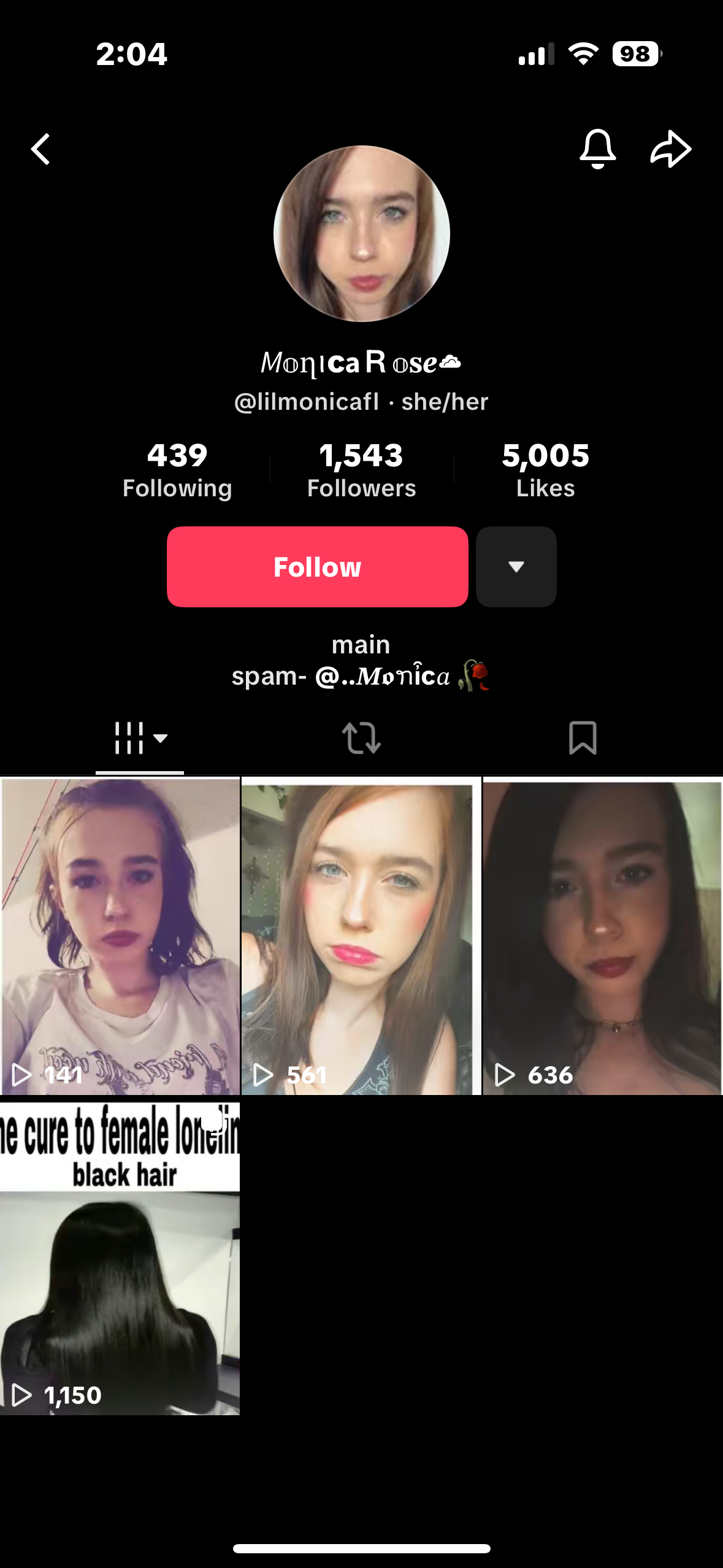723x1568 pixels.
Task: Open the profile picture
Action: [x=361, y=234]
